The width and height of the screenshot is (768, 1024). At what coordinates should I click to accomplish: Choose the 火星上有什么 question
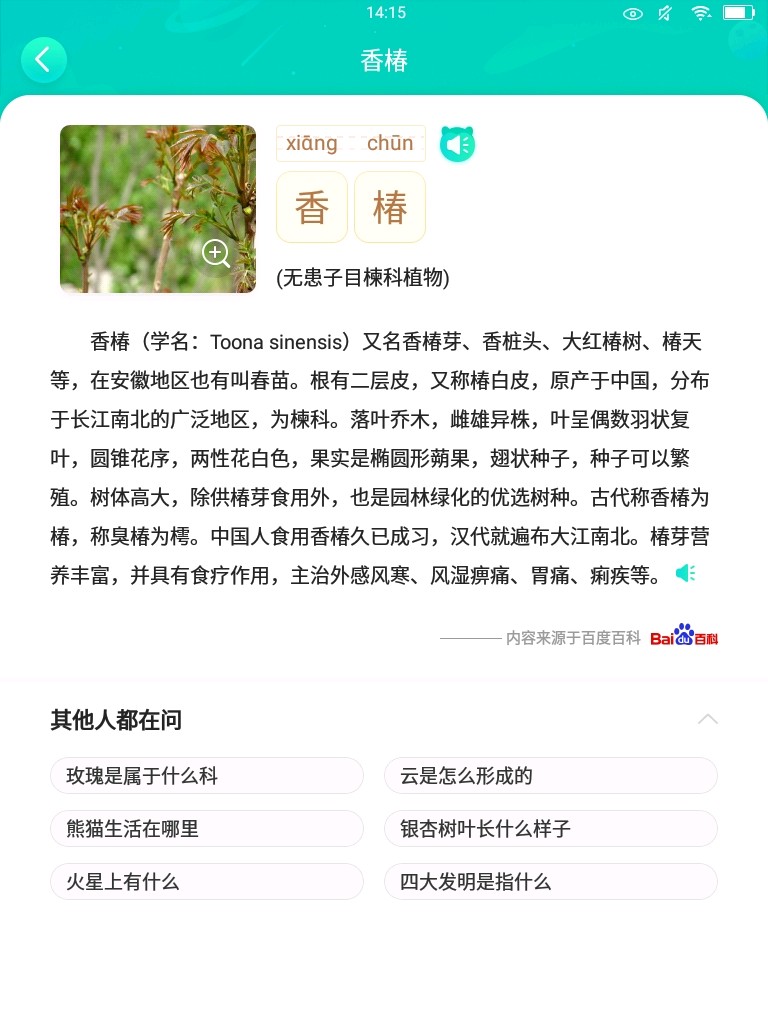[x=206, y=882]
